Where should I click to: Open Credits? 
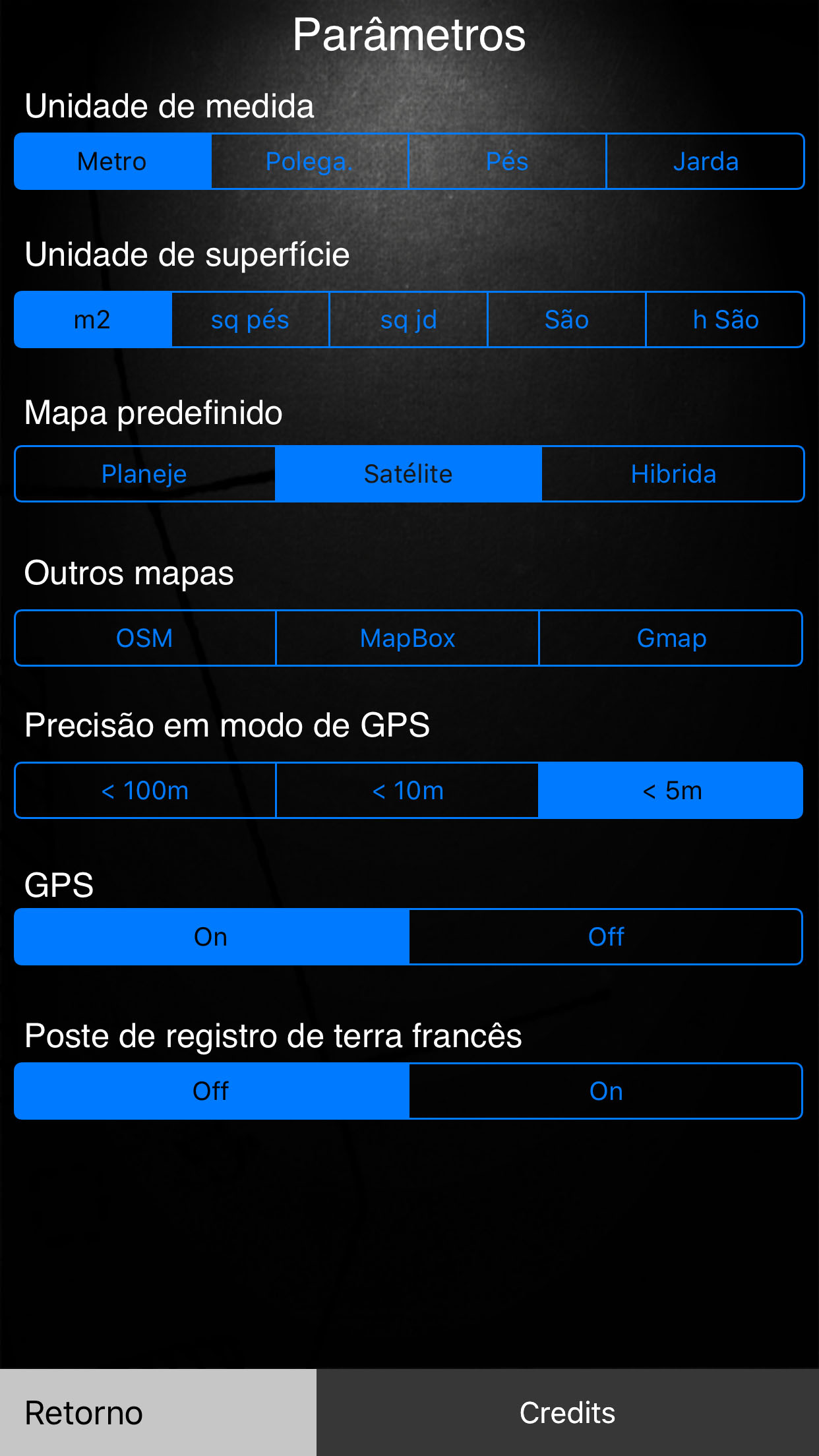point(568,1412)
